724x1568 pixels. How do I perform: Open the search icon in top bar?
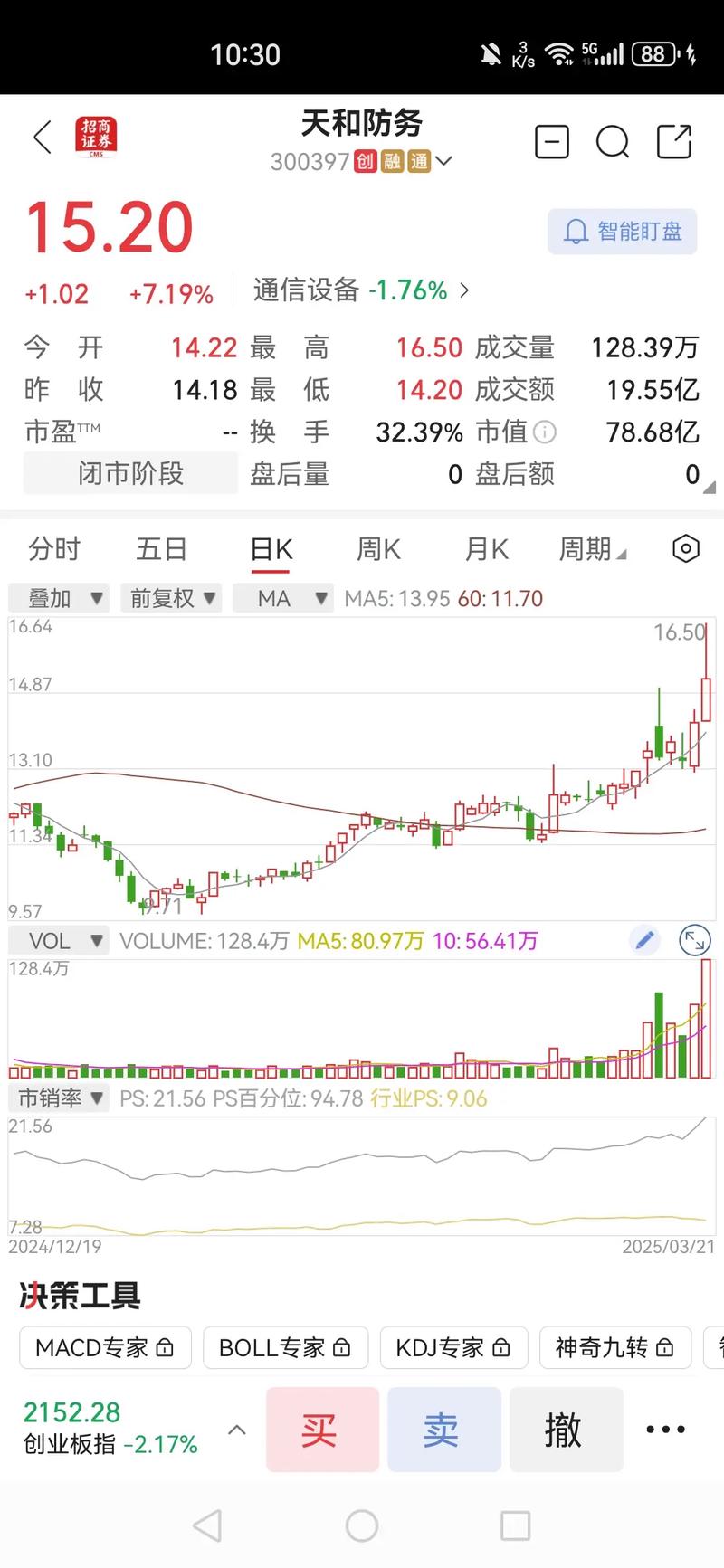click(x=613, y=142)
